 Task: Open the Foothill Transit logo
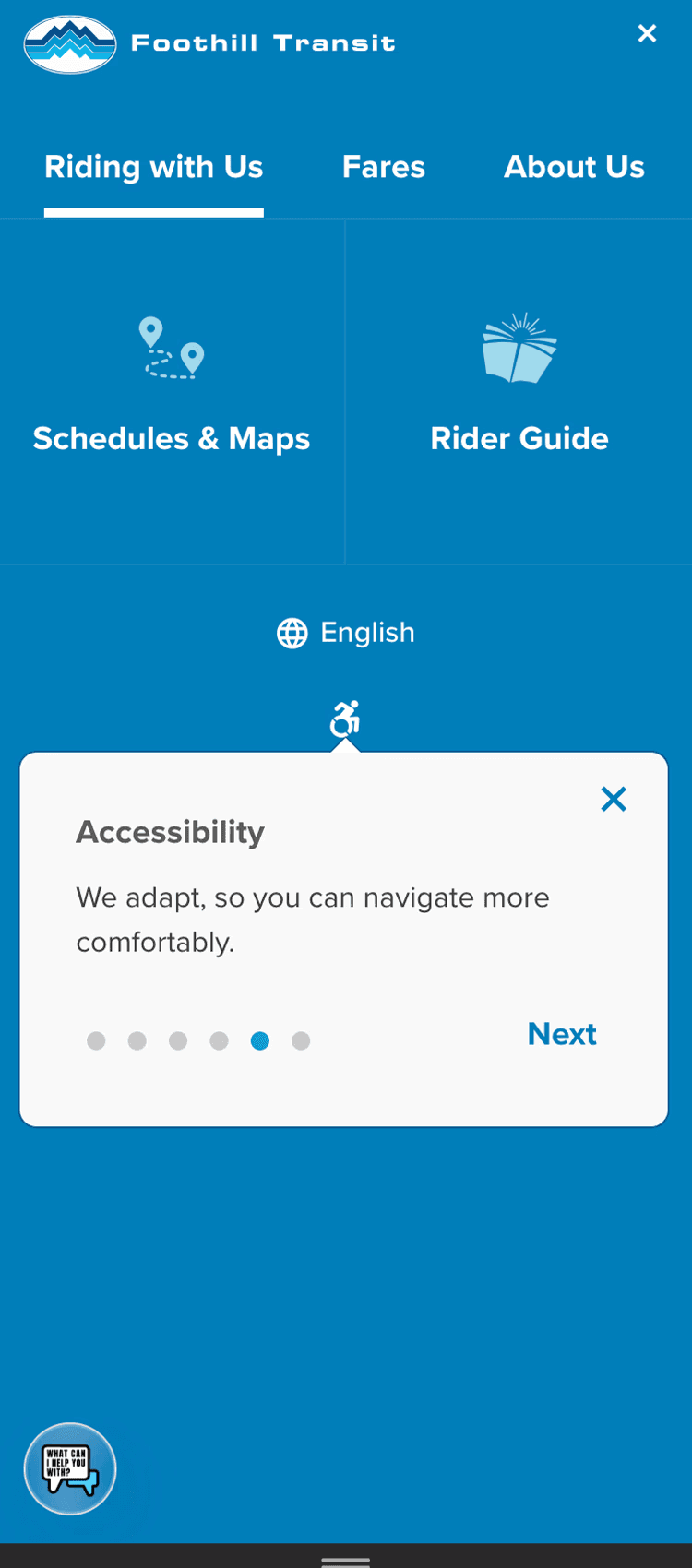coord(69,42)
